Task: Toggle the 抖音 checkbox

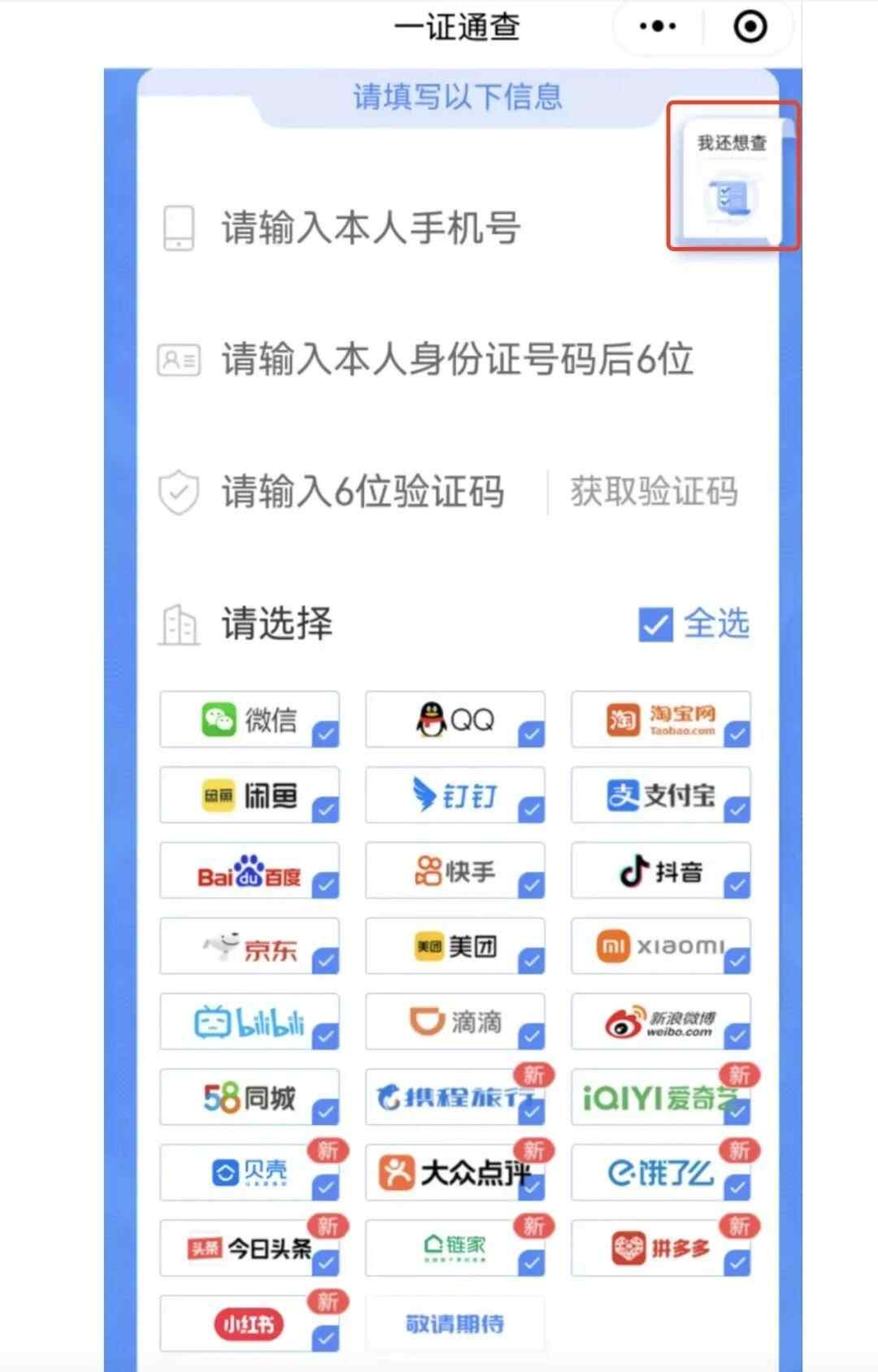Action: pos(661,871)
